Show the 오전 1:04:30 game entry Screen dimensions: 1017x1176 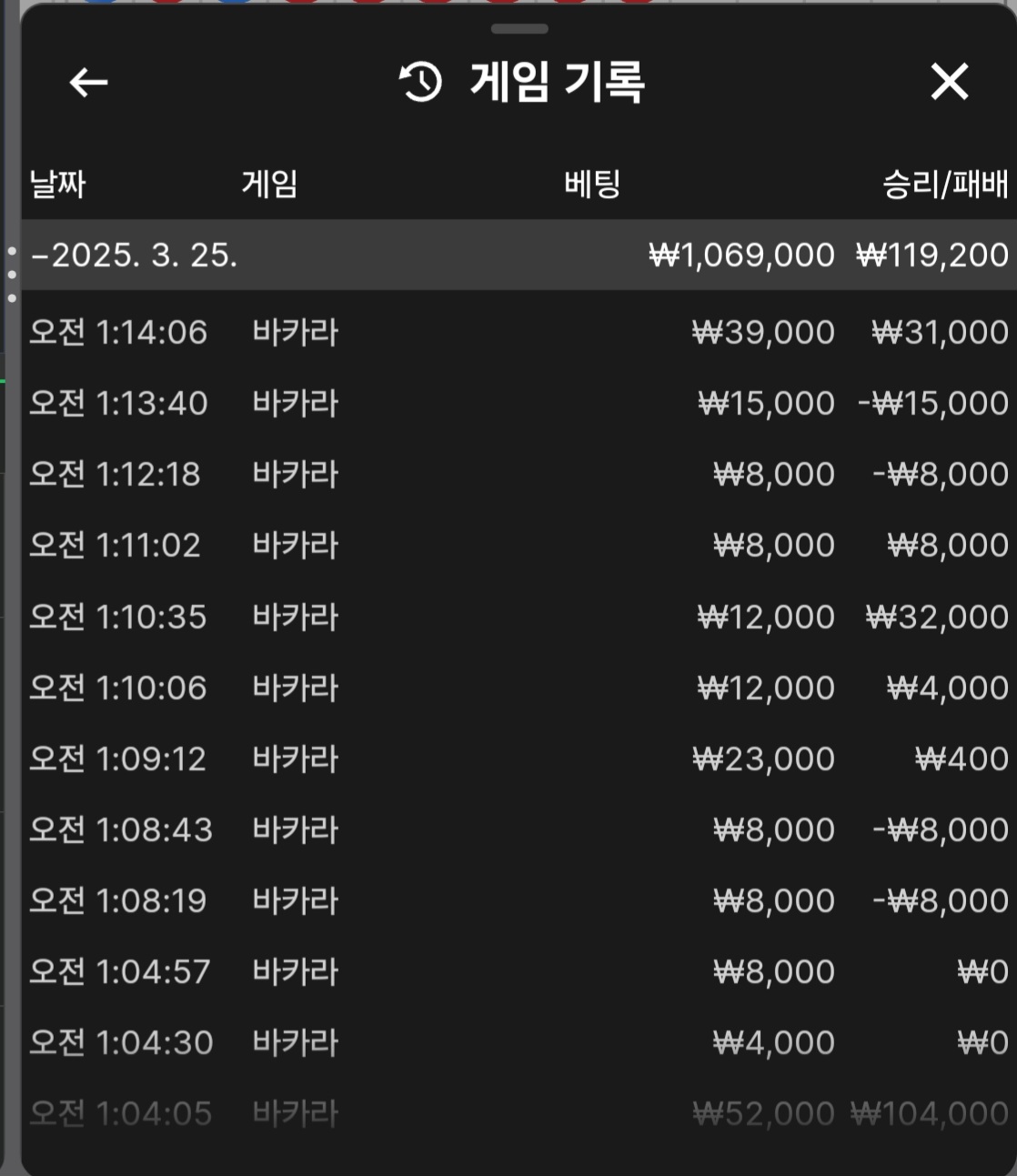pos(519,1042)
